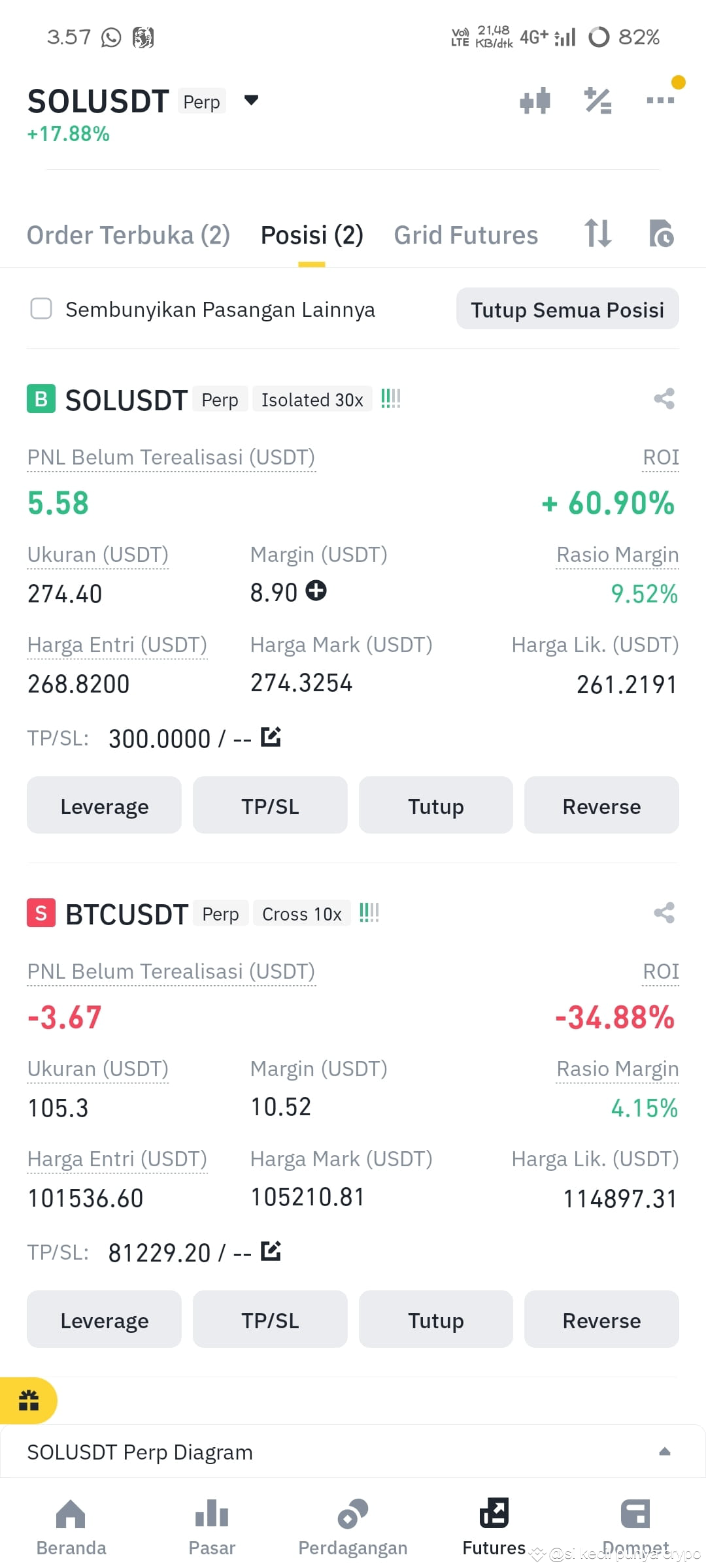Reverse the BTCUSDT position
The image size is (706, 1568).
point(601,1319)
